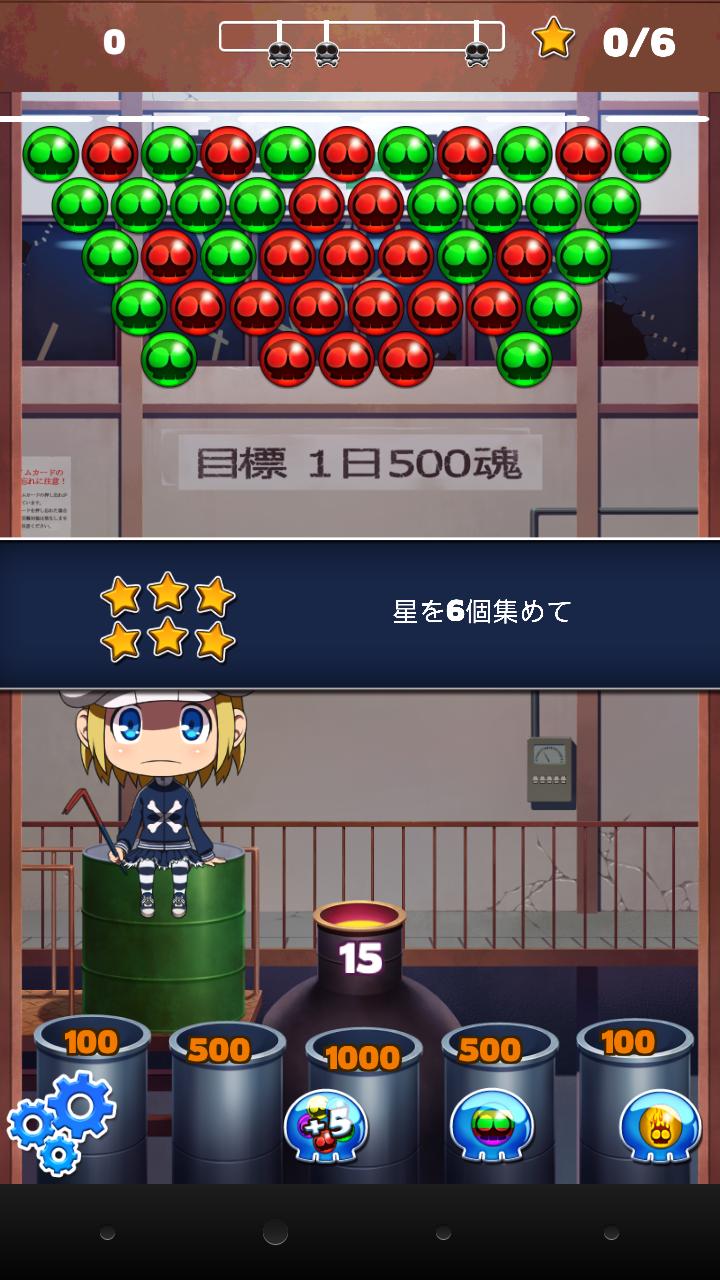
Task: Open the settings gears icon
Action: (x=62, y=1122)
